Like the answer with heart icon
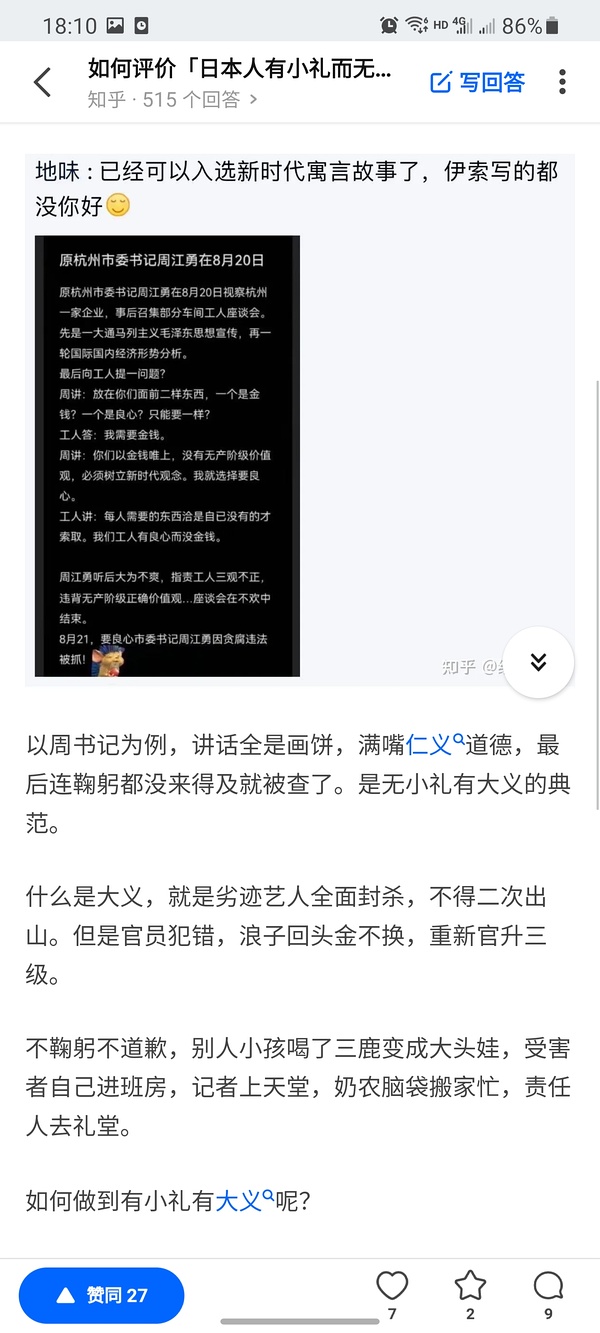 click(x=392, y=1287)
